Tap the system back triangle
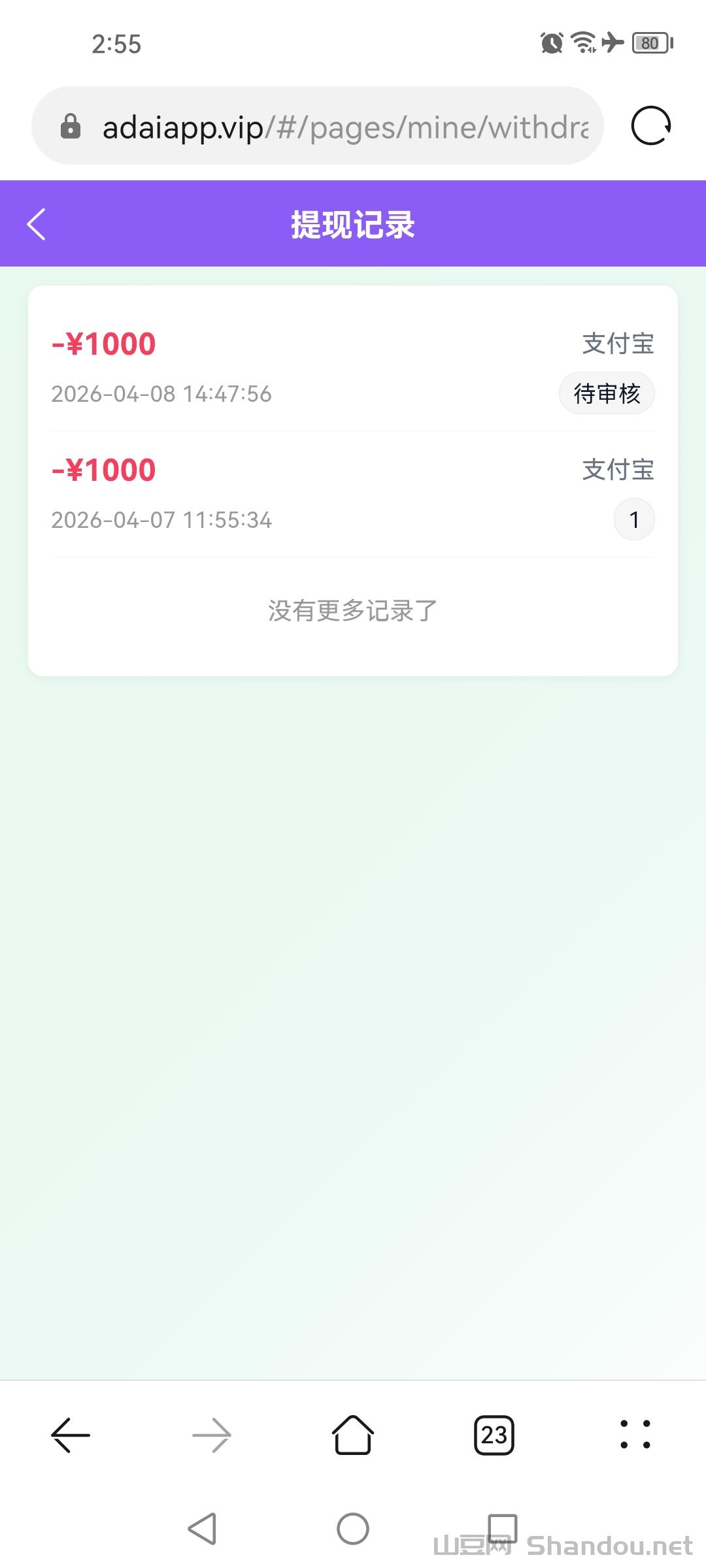The height and width of the screenshot is (1568, 706). coord(203,1529)
